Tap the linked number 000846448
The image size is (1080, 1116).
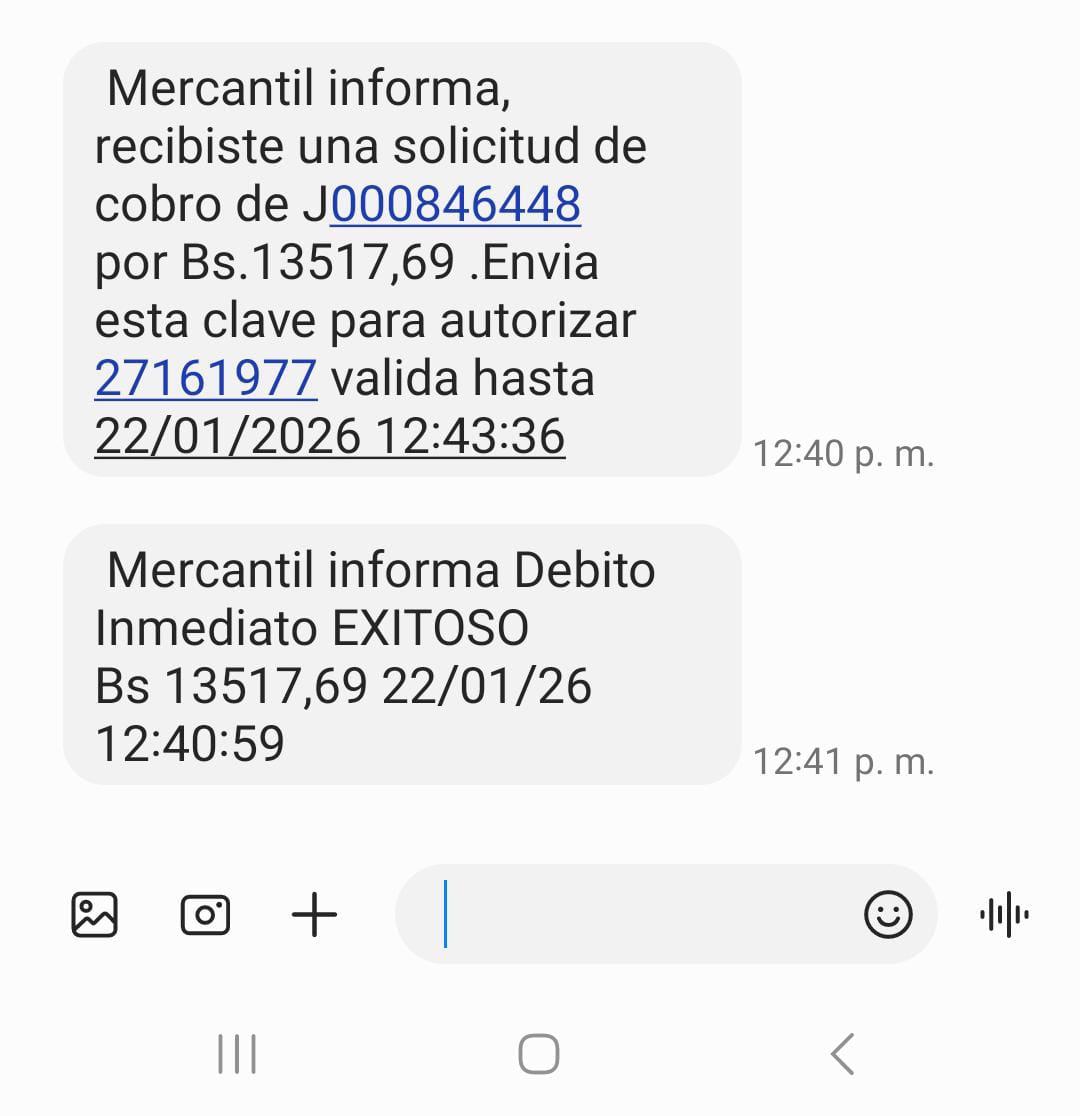pos(456,205)
